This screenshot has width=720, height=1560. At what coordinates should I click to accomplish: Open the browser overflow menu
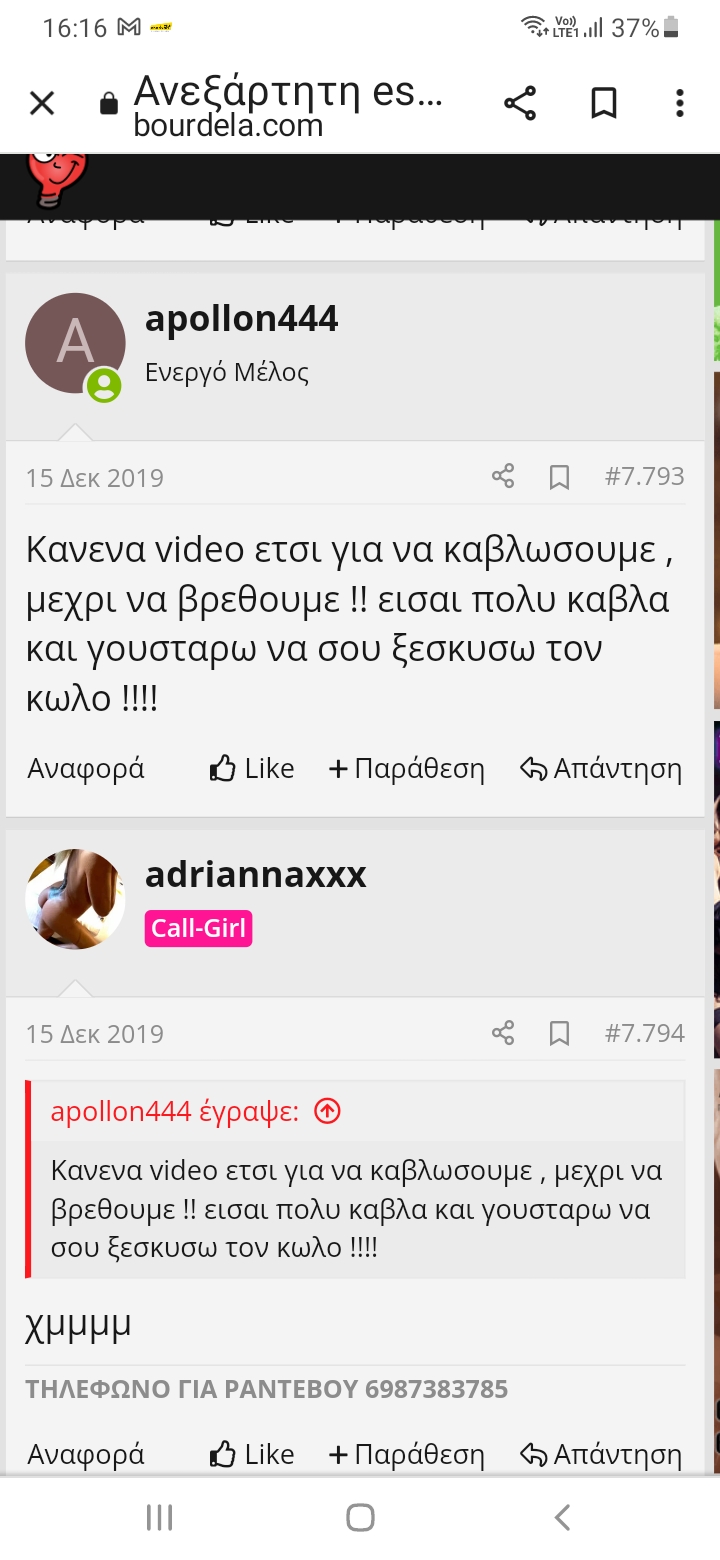(680, 103)
